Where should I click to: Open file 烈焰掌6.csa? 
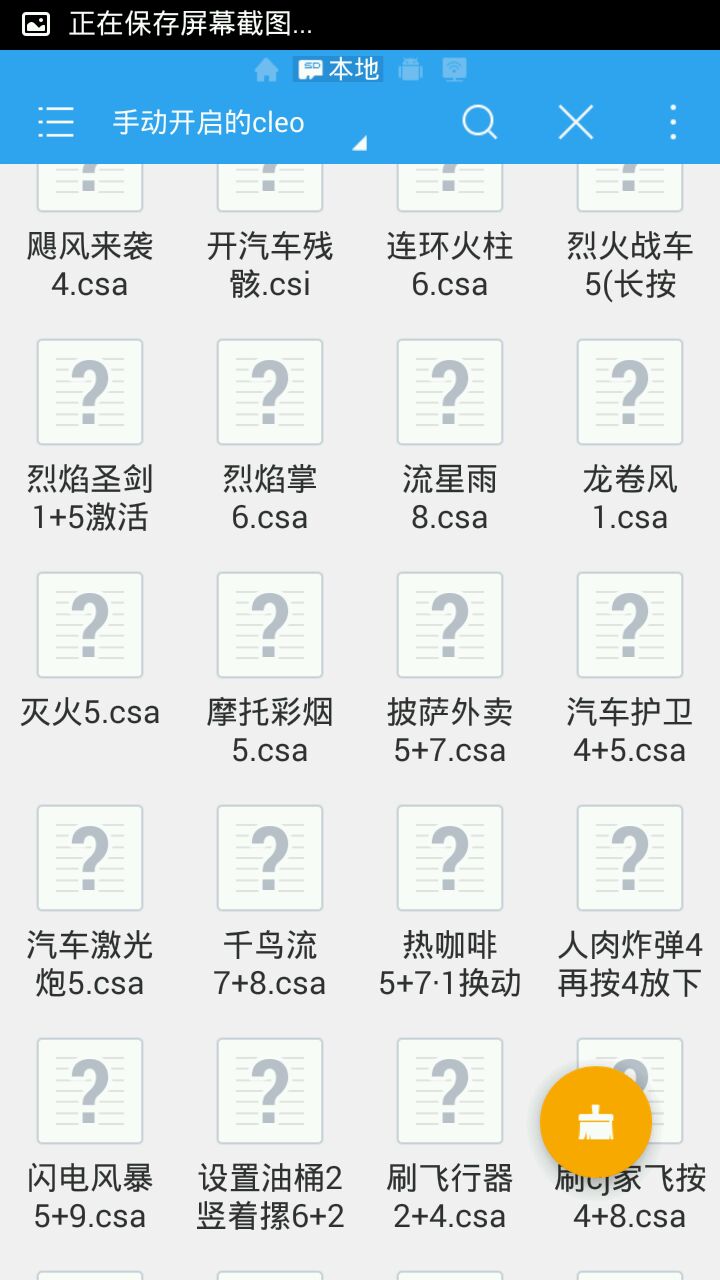[270, 392]
